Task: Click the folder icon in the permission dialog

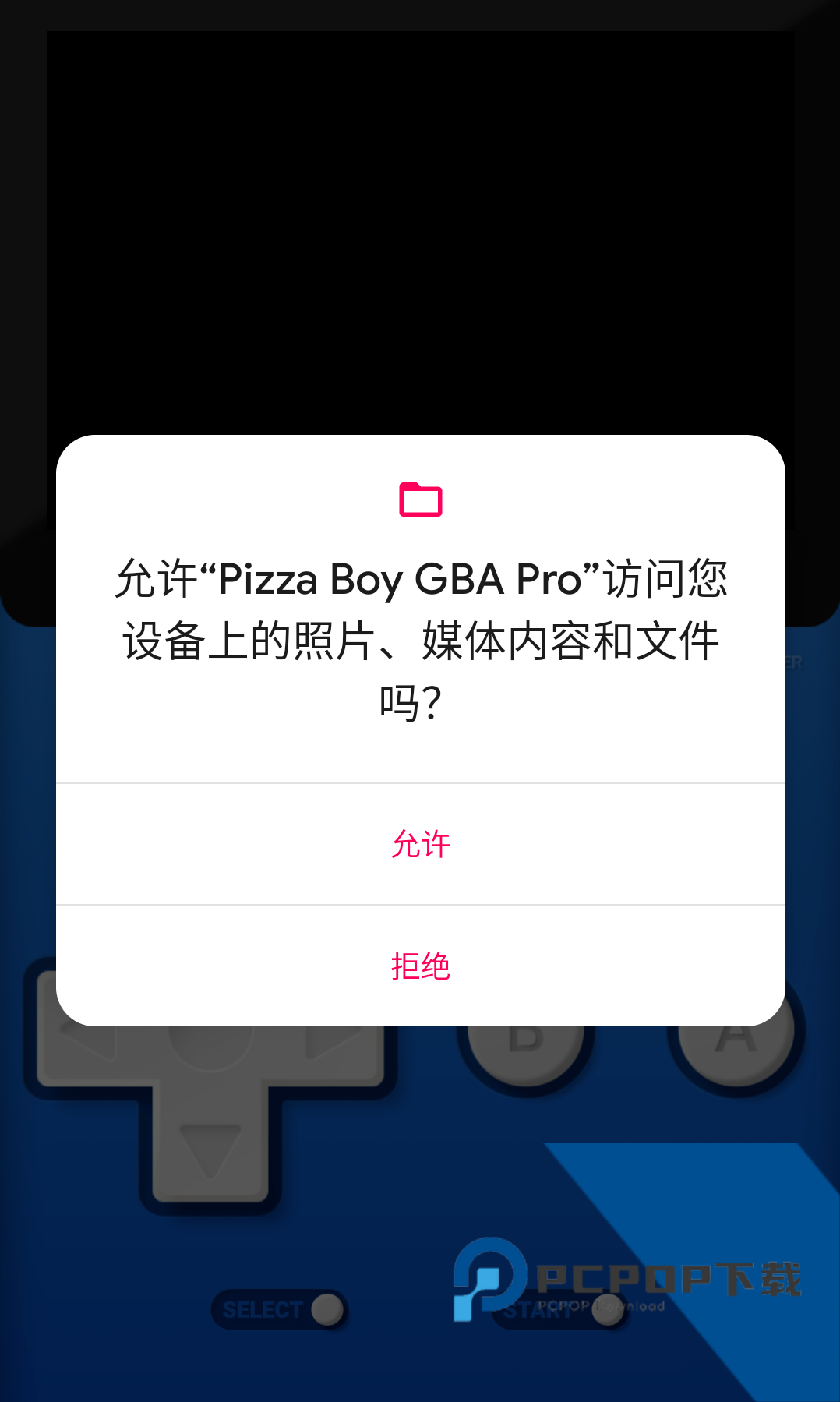Action: (x=420, y=500)
